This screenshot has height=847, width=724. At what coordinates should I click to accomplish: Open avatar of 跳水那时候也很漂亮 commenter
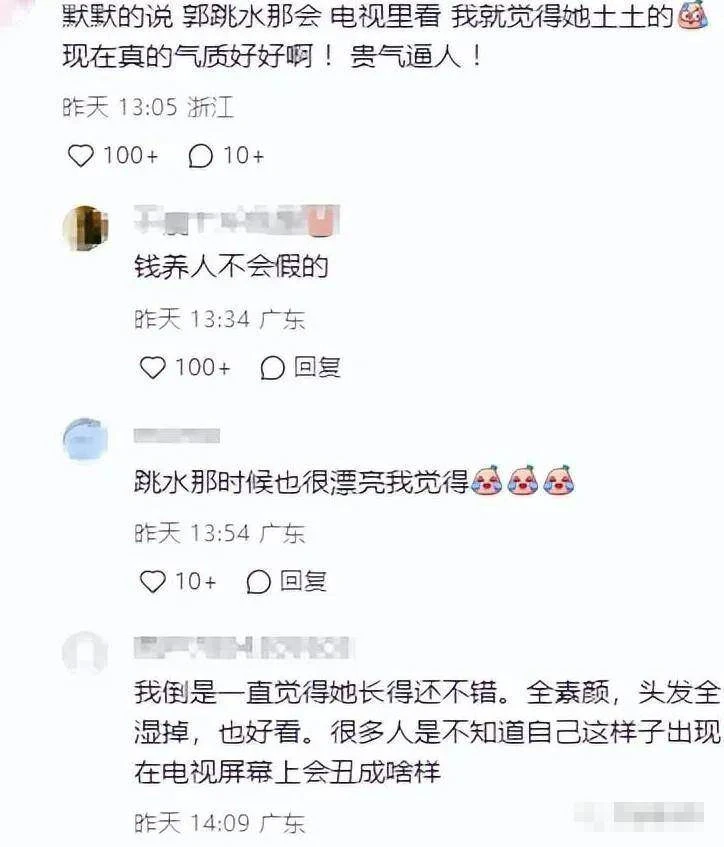[x=85, y=441]
